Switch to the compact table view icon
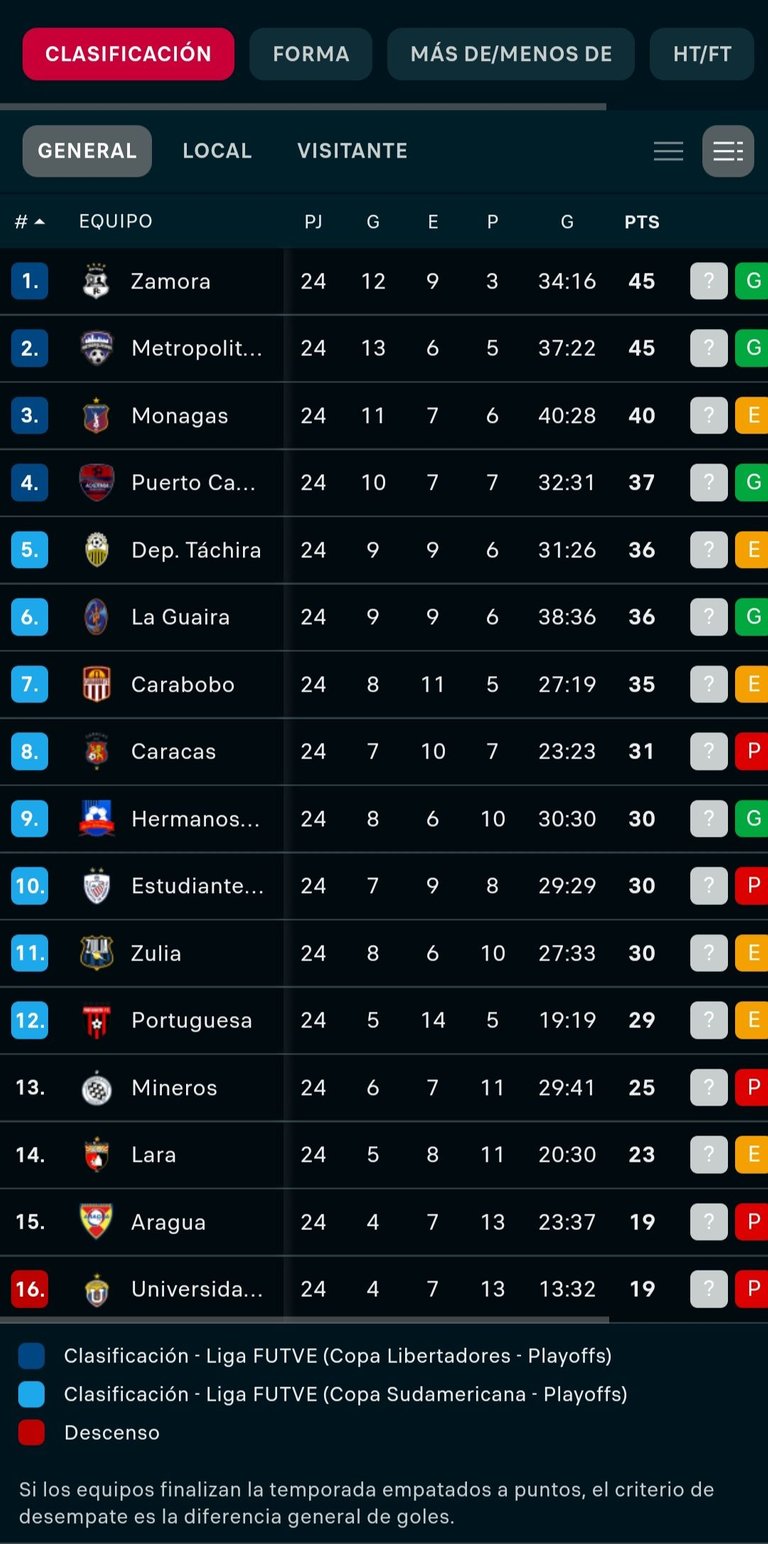 (x=668, y=151)
